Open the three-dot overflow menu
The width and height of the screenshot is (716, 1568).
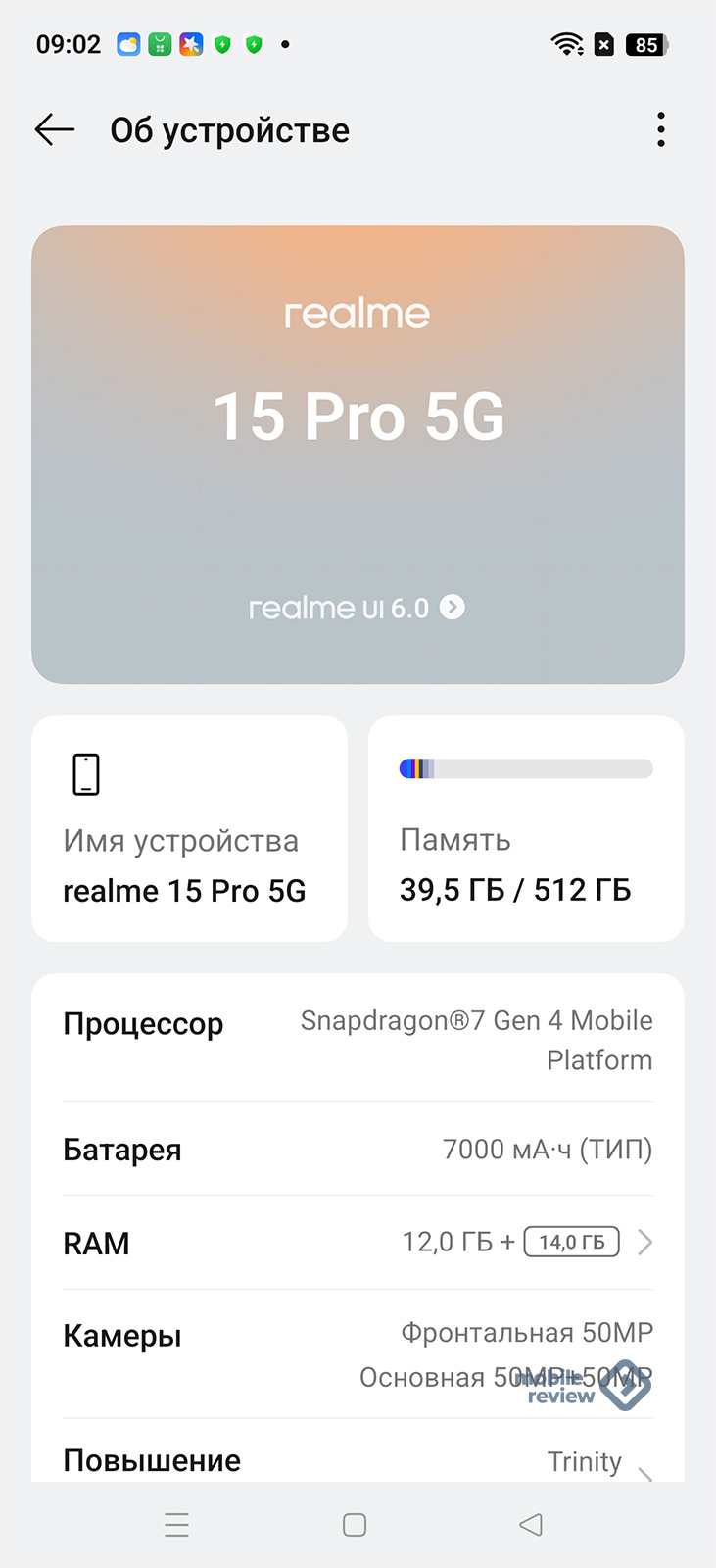(661, 129)
